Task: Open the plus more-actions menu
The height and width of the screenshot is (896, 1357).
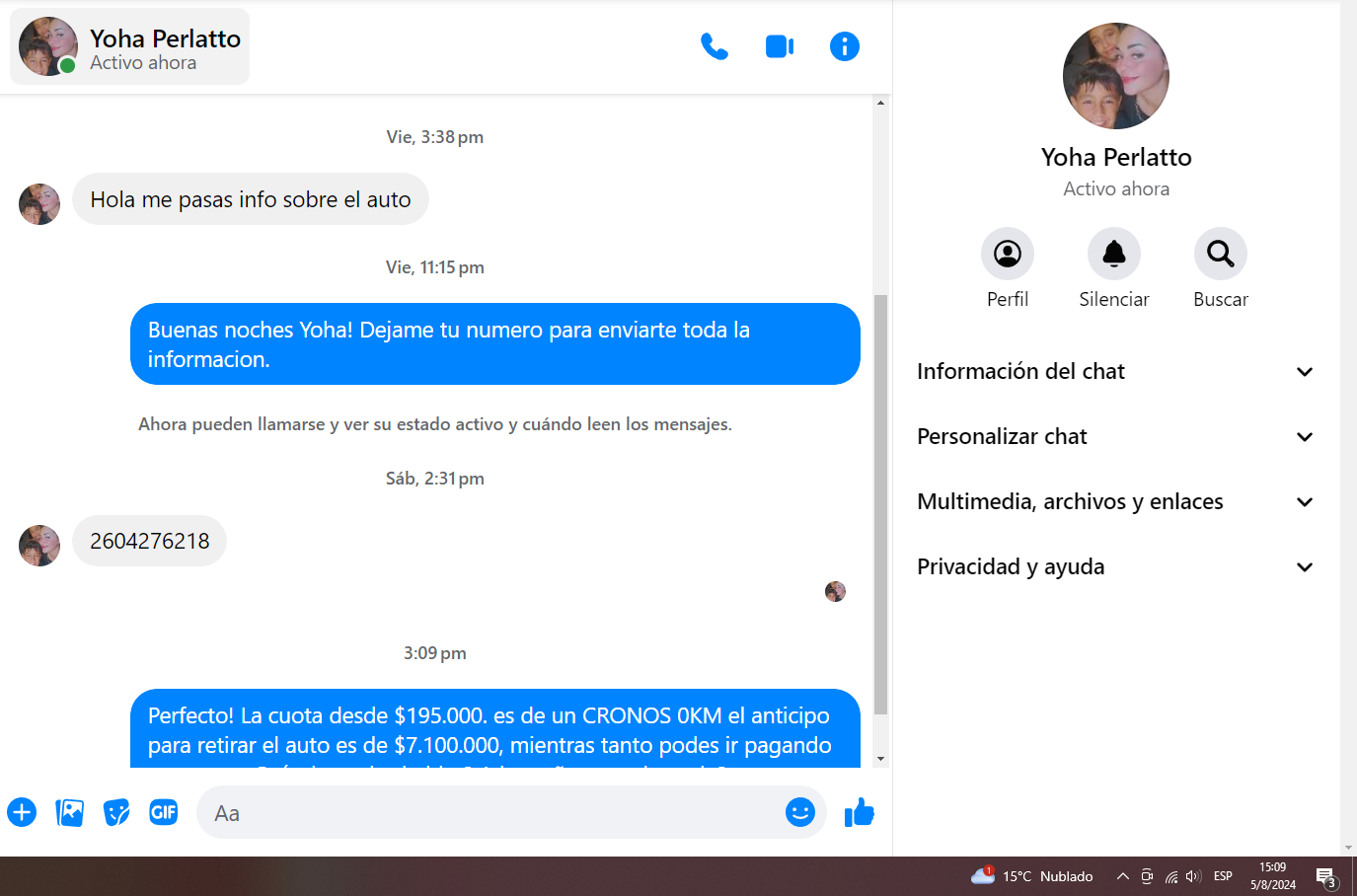Action: pyautogui.click(x=22, y=812)
